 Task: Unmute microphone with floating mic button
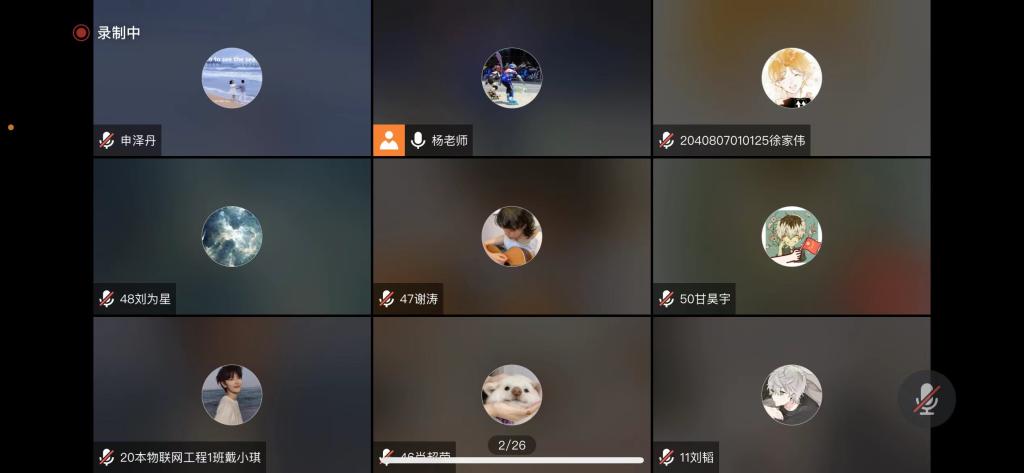(x=926, y=398)
